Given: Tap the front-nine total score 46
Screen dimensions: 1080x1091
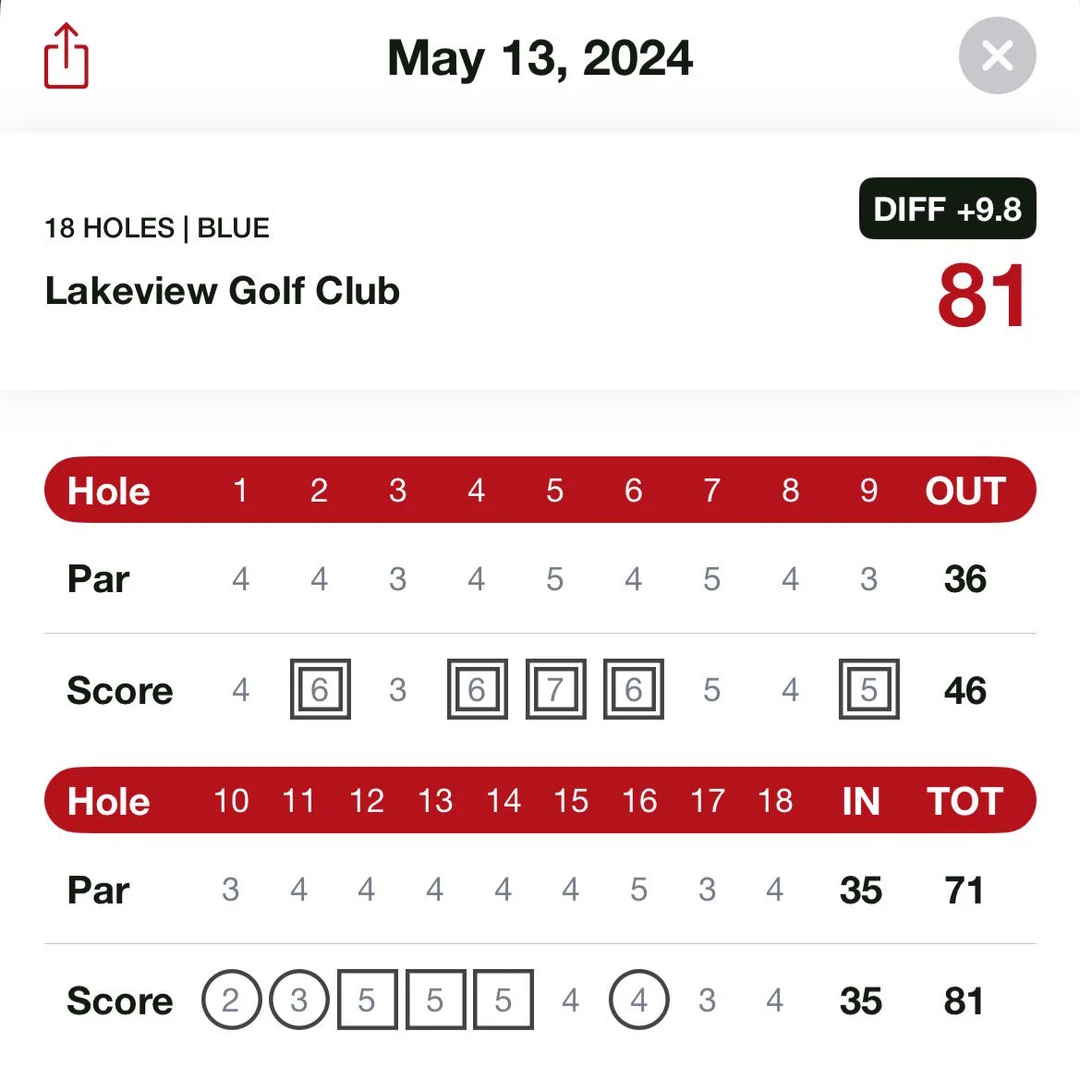Looking at the screenshot, I should click(963, 689).
